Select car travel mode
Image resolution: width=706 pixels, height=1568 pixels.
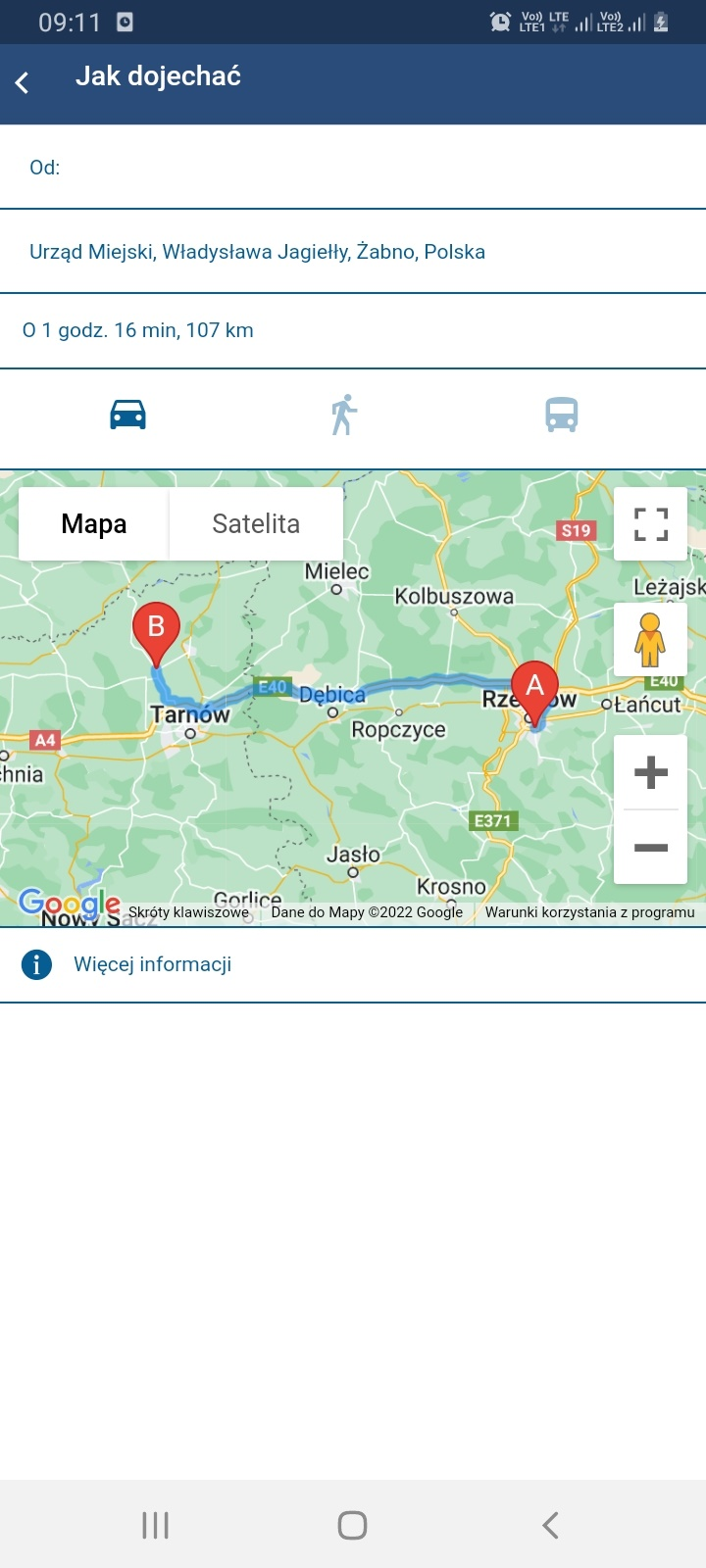pyautogui.click(x=127, y=415)
